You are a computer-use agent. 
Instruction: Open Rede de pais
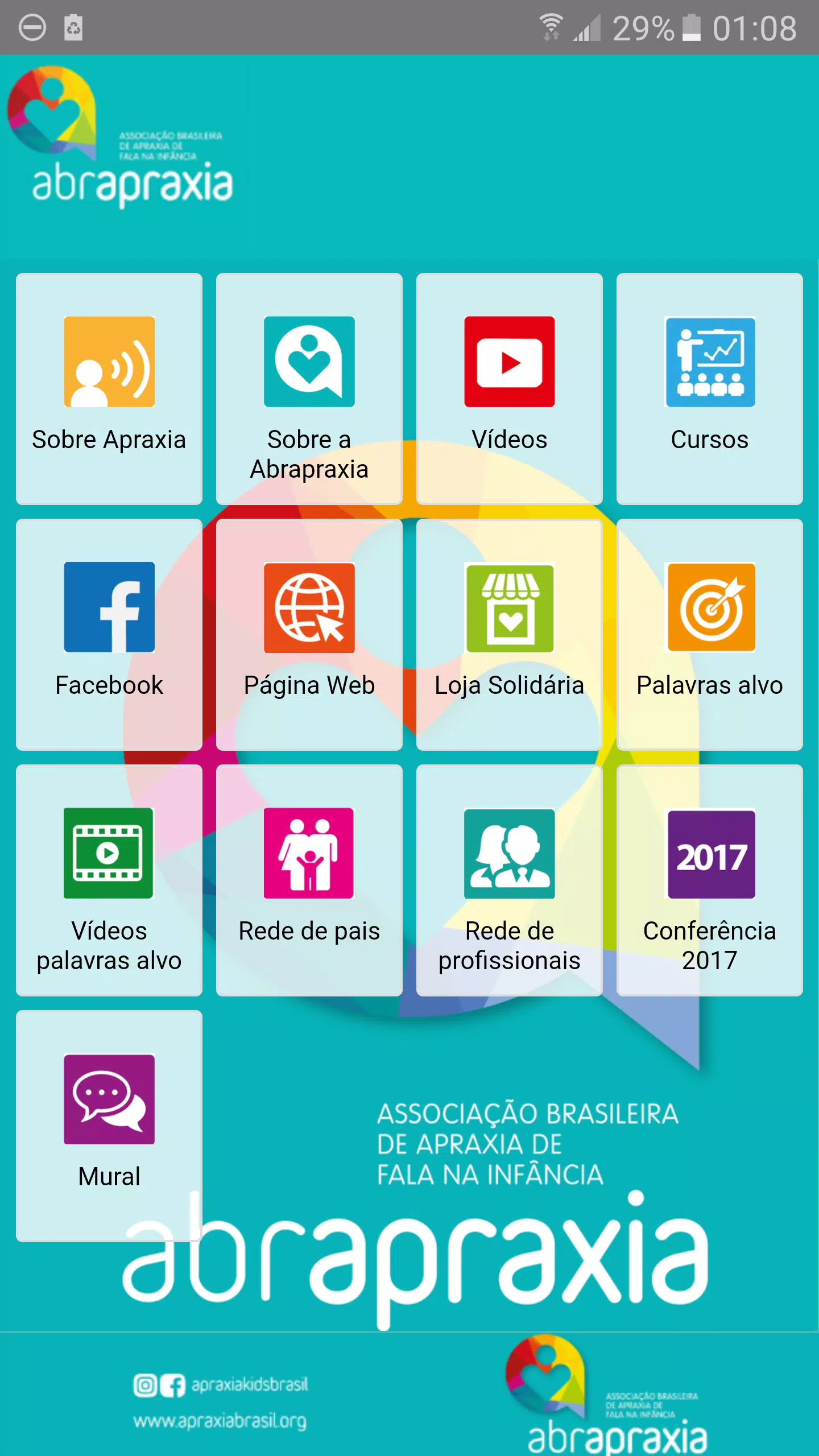click(x=309, y=880)
